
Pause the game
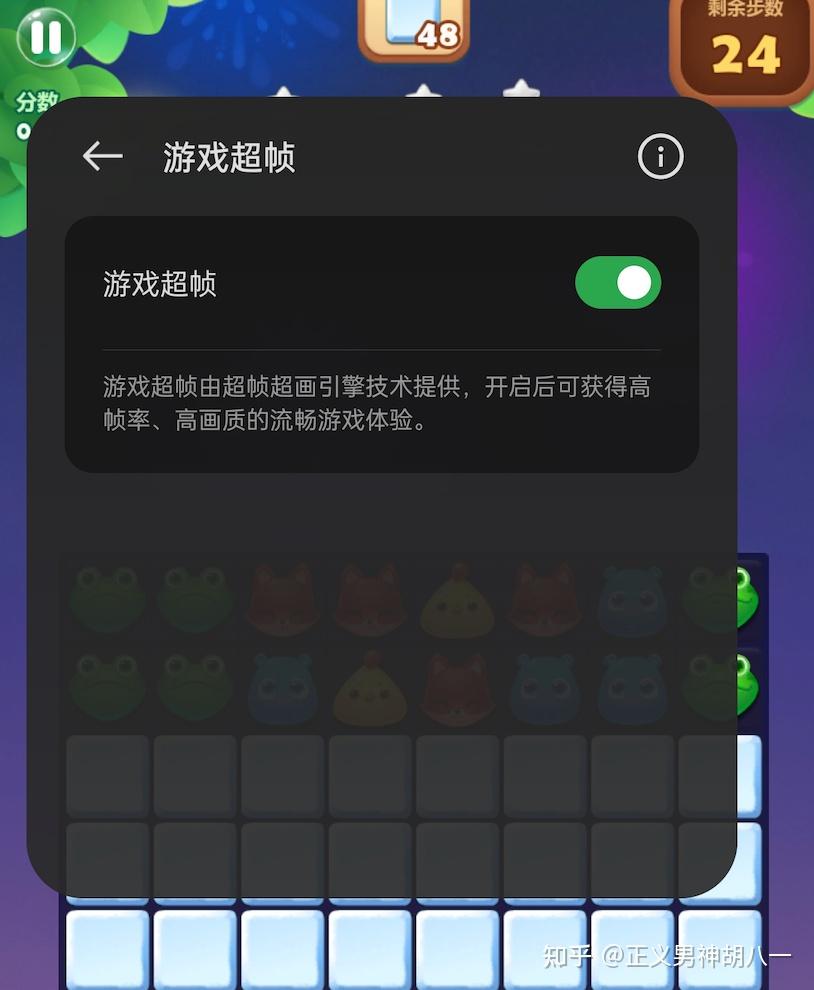45,37
